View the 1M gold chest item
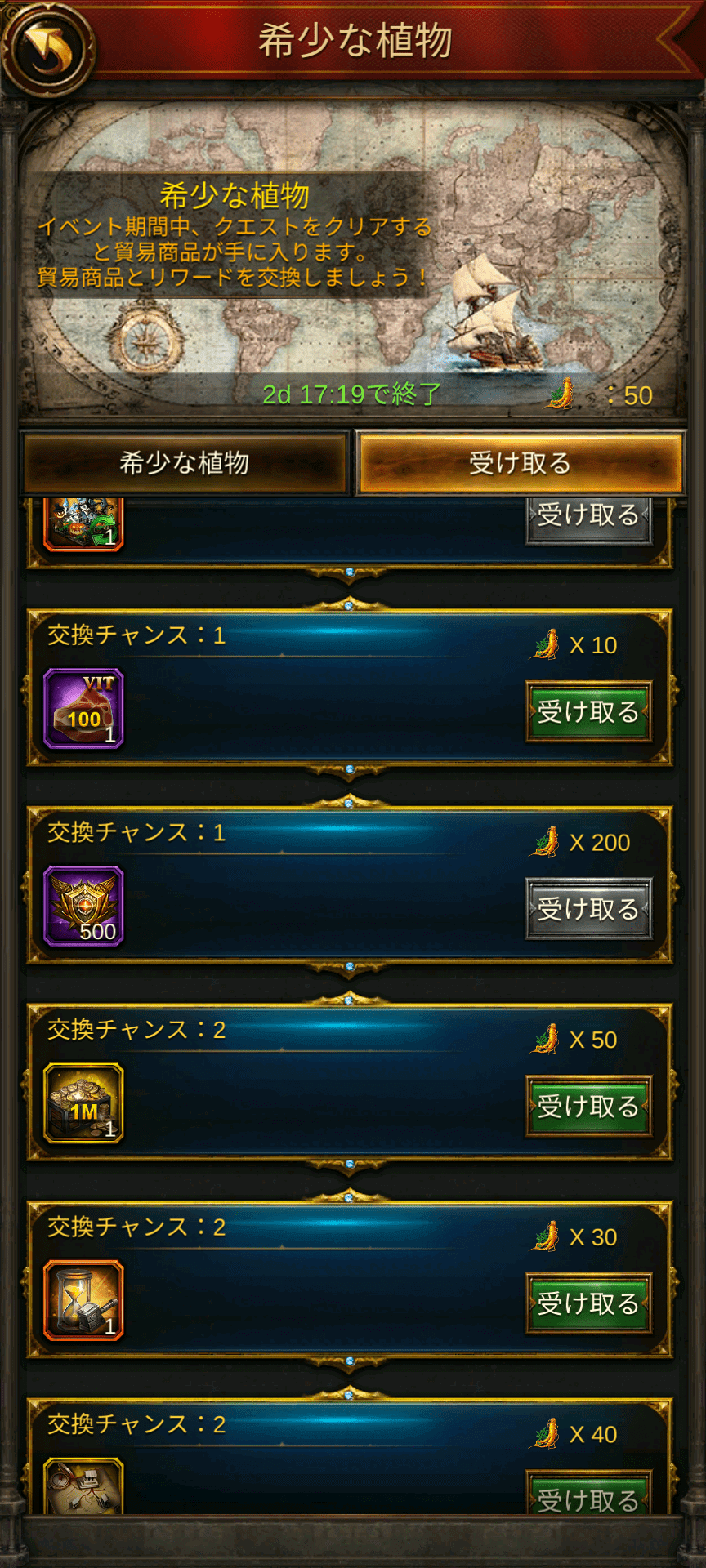The height and width of the screenshot is (1568, 706). 84,1103
